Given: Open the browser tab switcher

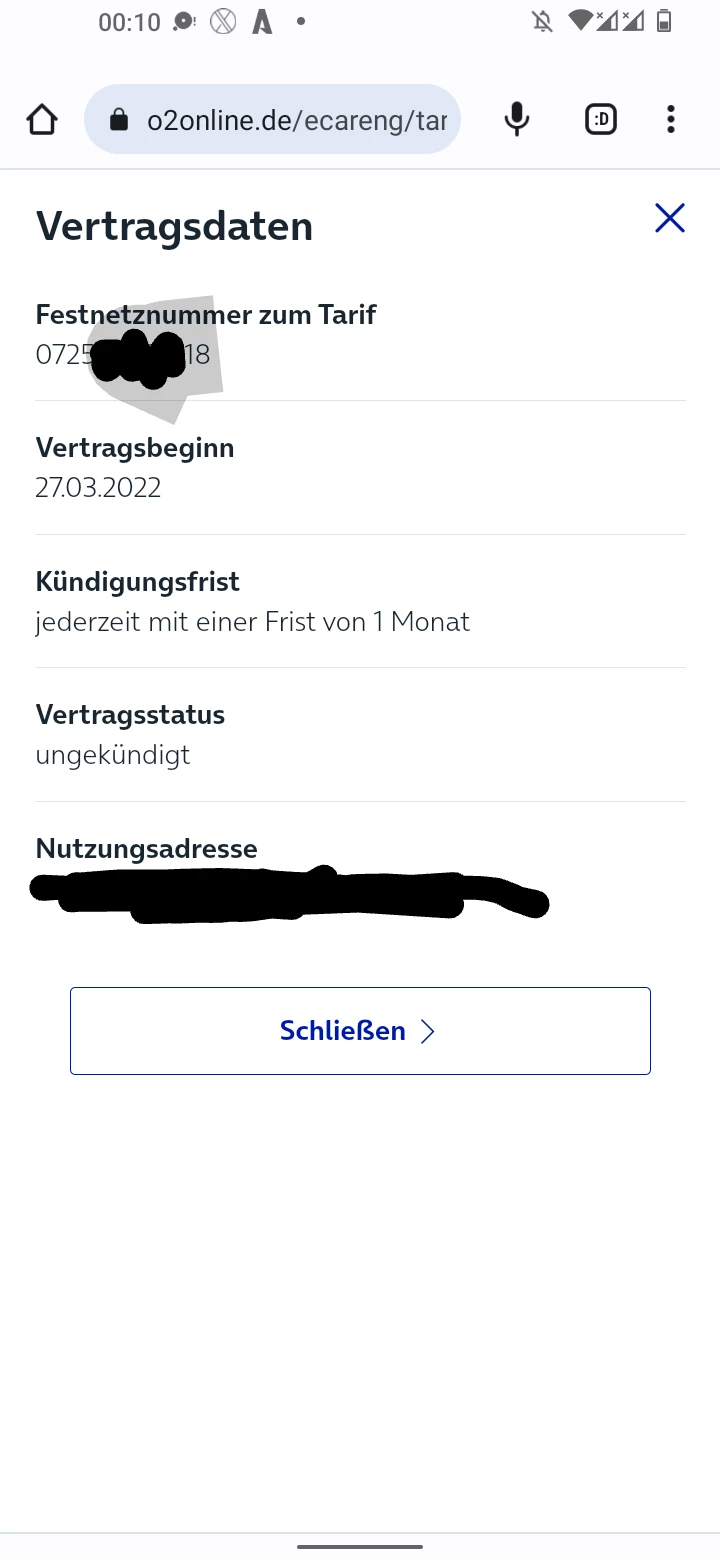Looking at the screenshot, I should [600, 120].
